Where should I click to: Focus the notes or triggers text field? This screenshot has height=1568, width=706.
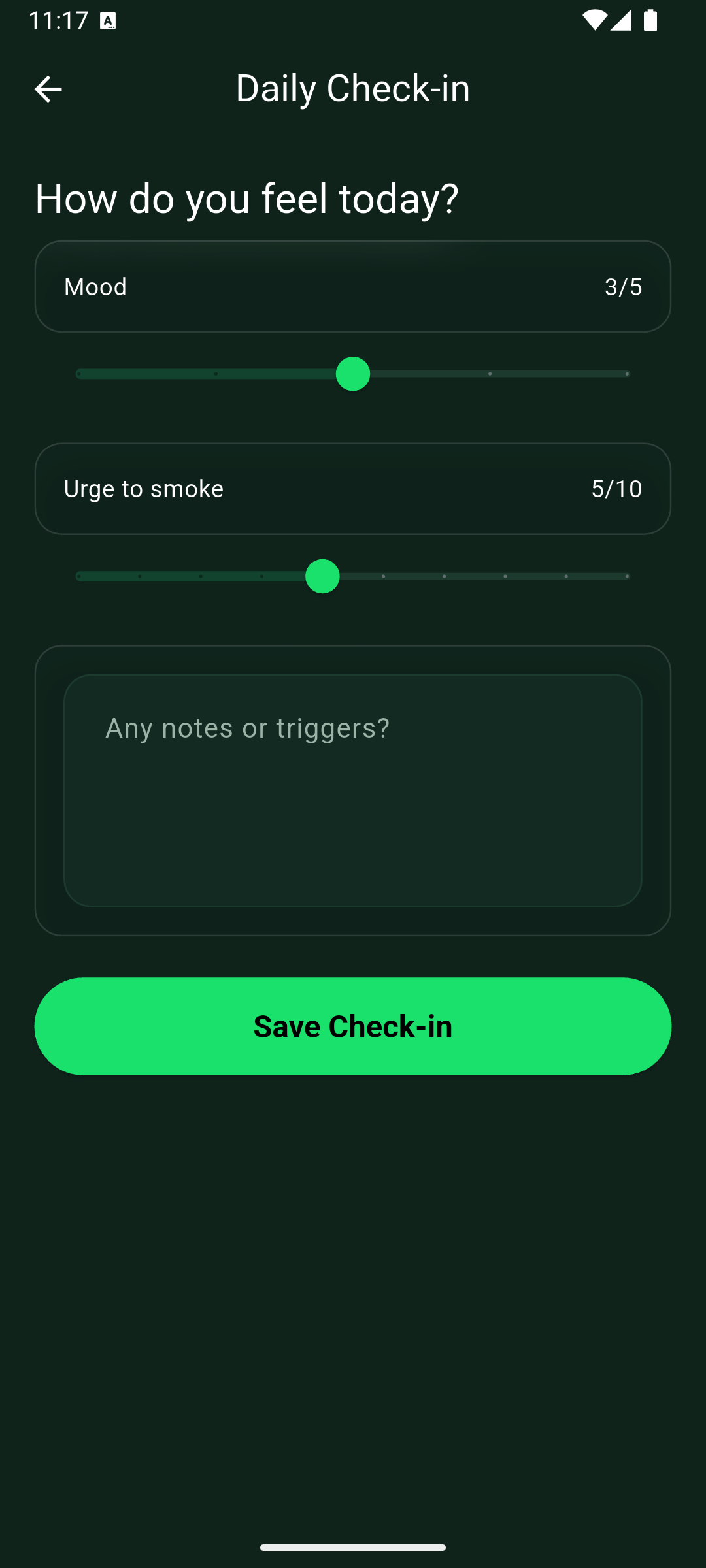[x=353, y=791]
